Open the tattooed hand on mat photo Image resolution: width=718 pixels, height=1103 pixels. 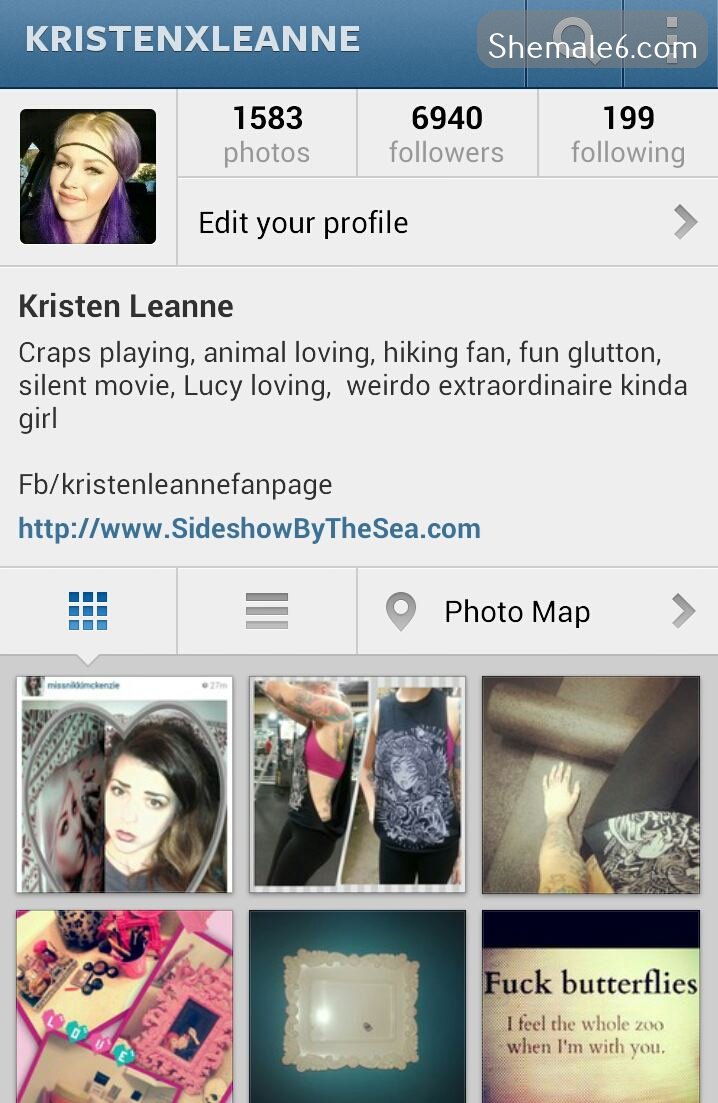[x=591, y=785]
